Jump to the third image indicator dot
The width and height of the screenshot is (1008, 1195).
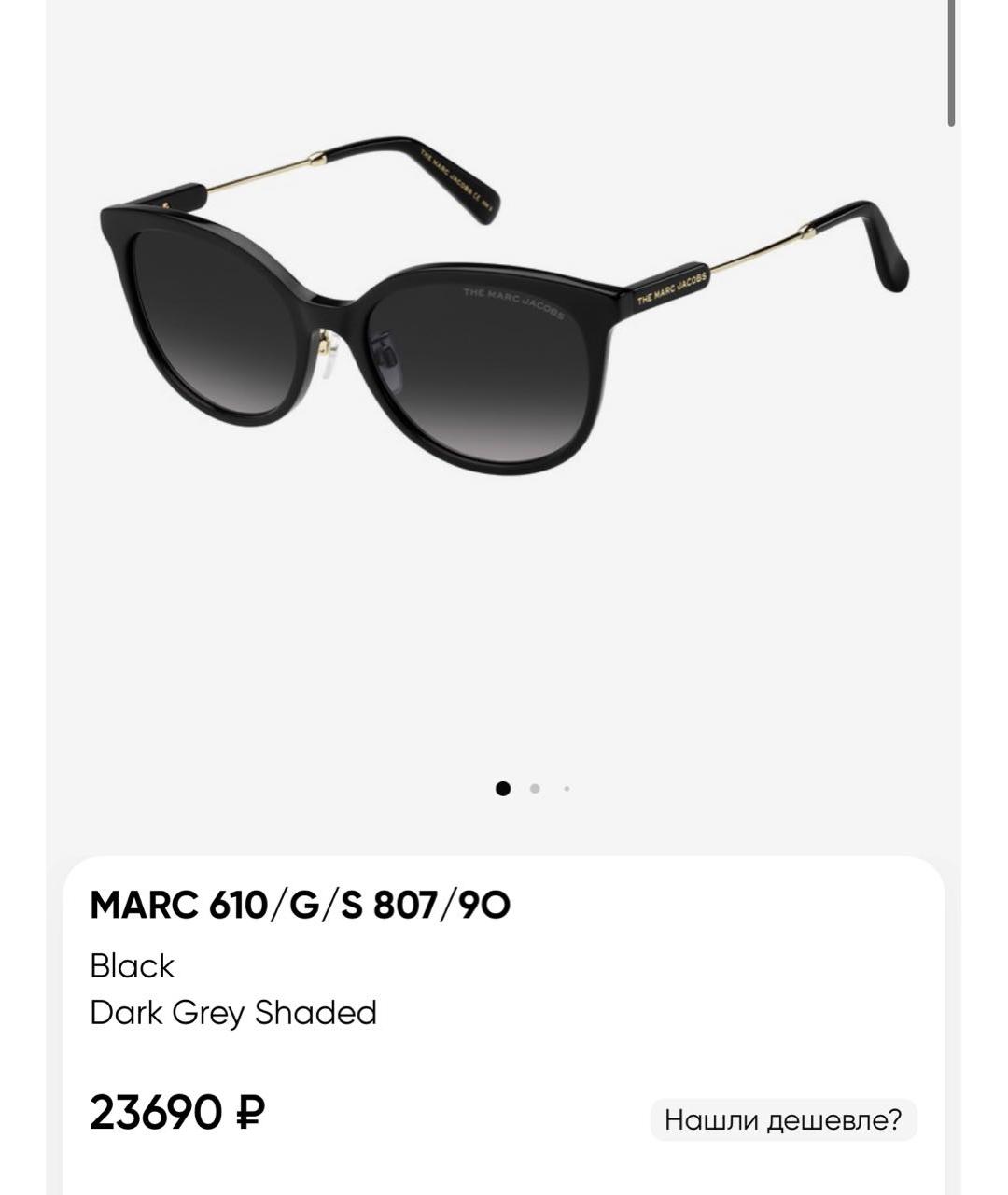click(567, 789)
